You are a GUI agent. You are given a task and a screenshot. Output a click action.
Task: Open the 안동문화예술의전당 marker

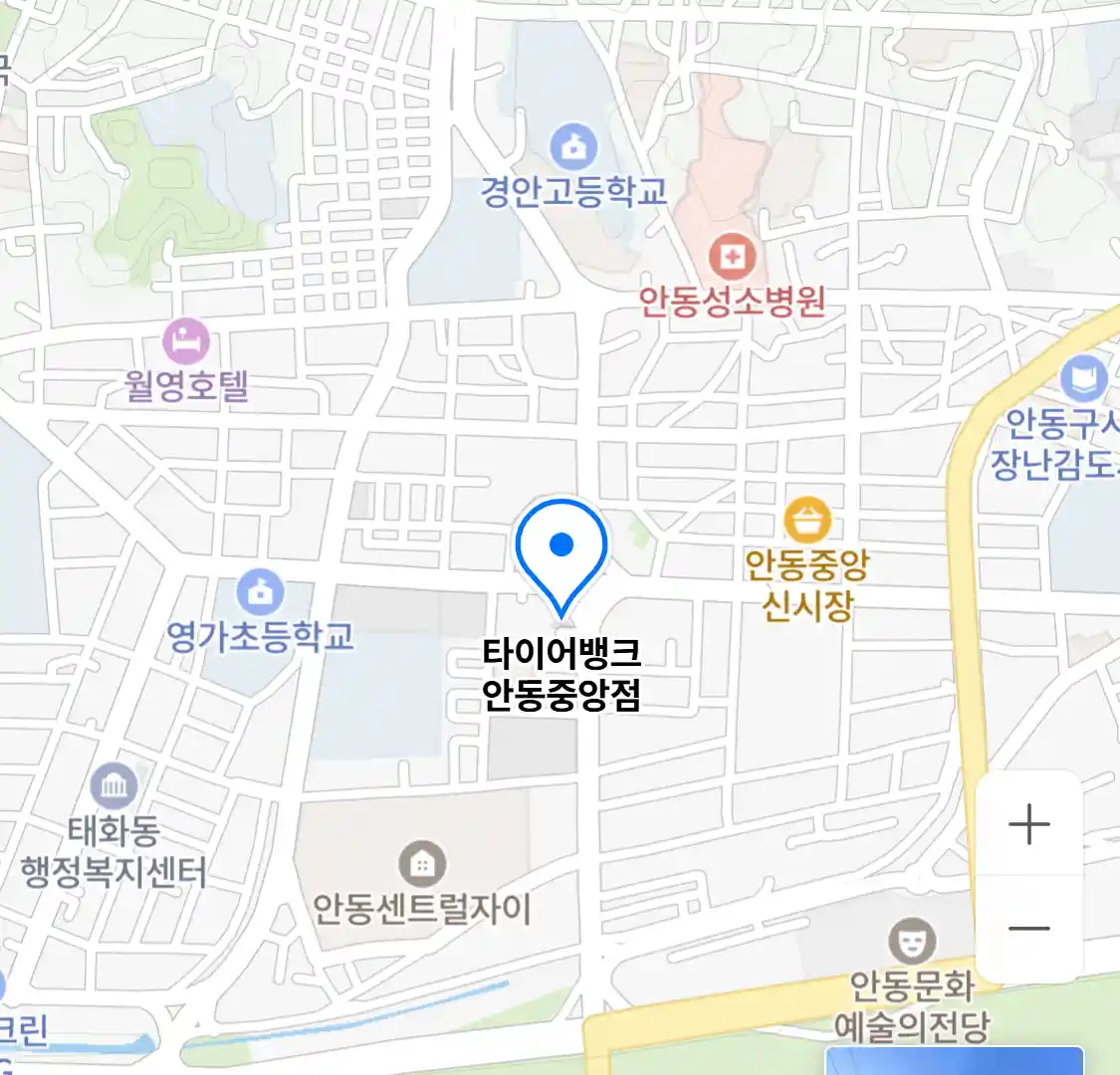point(912,942)
